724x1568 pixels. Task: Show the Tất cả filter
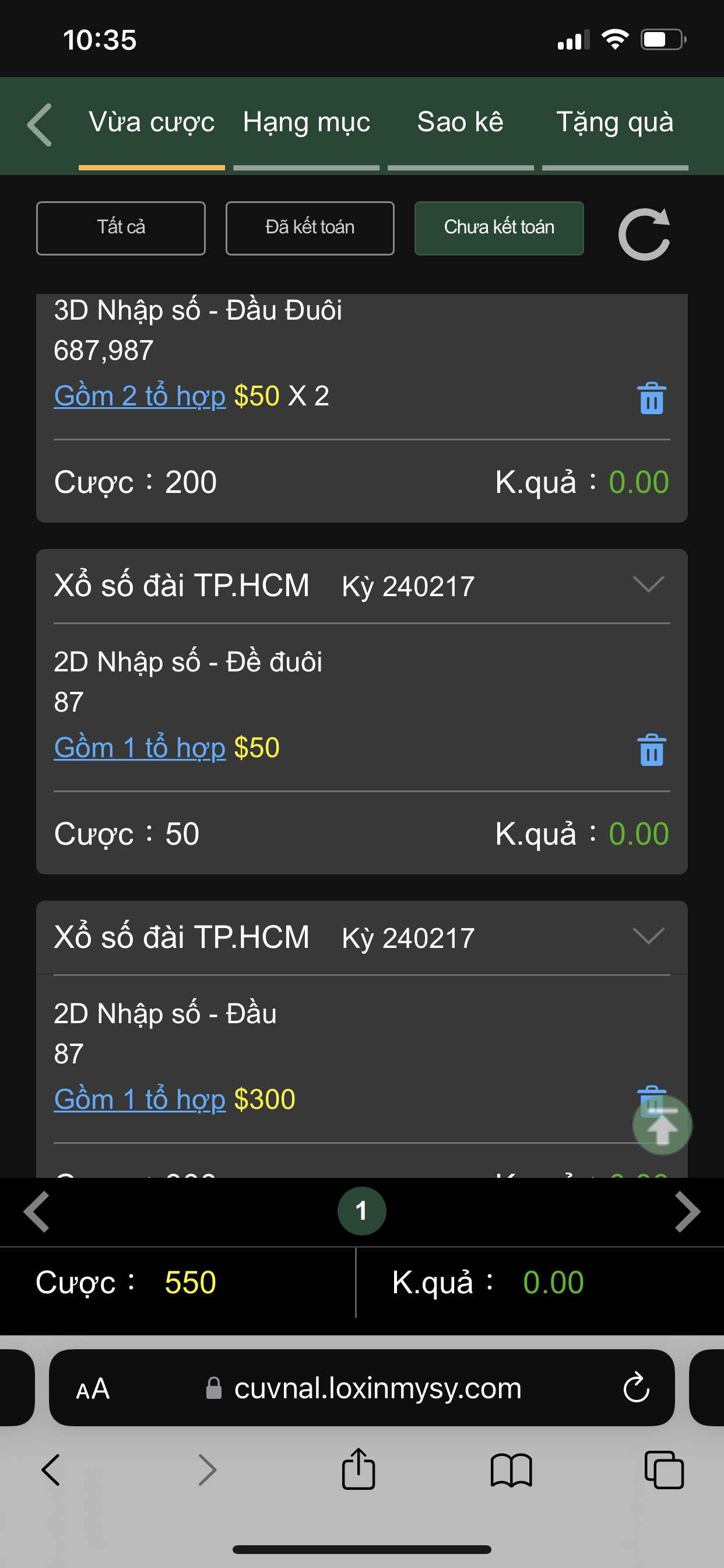coord(121,228)
